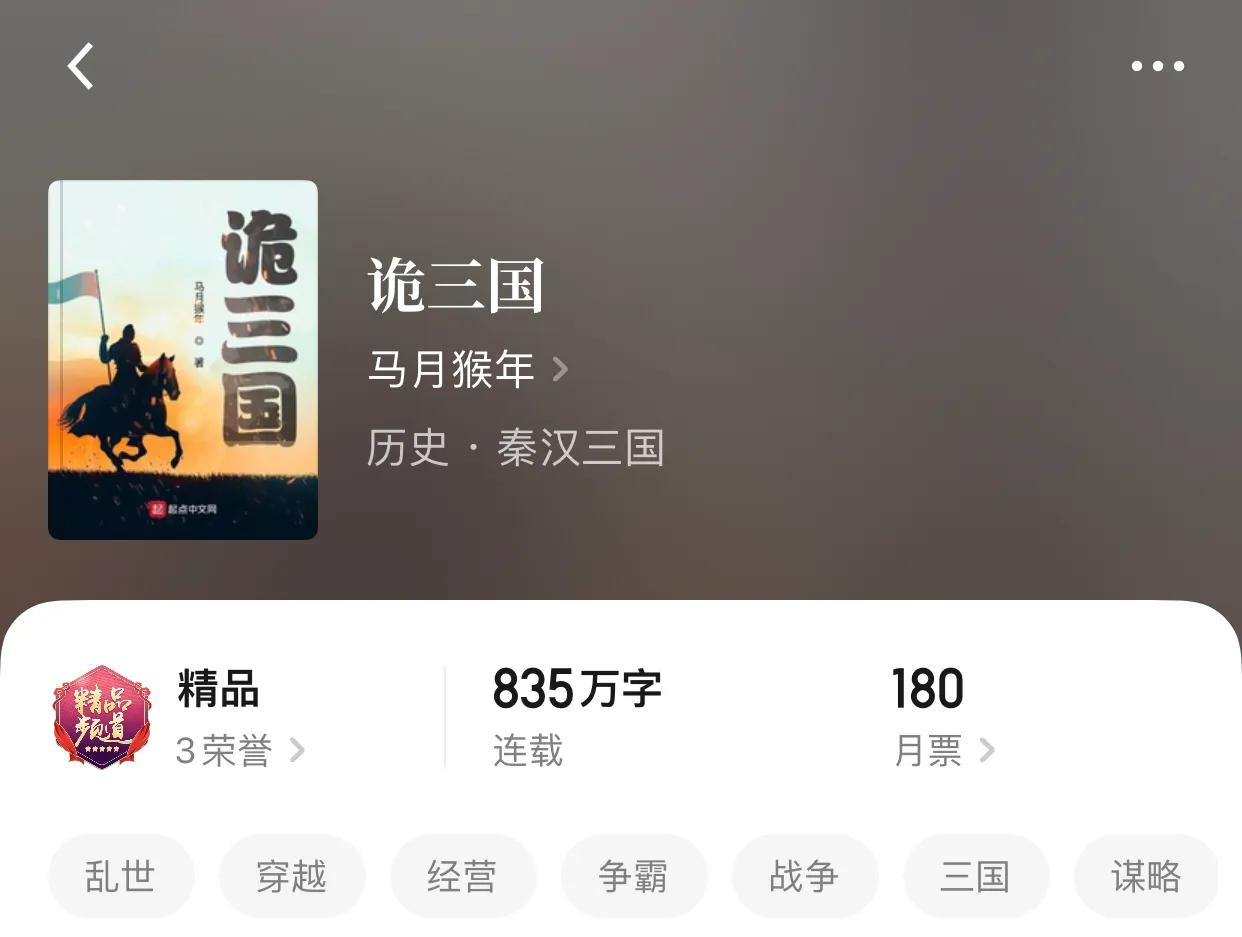The image size is (1242, 937).
Task: Tap the 谋略 tag chip
Action: (1146, 876)
